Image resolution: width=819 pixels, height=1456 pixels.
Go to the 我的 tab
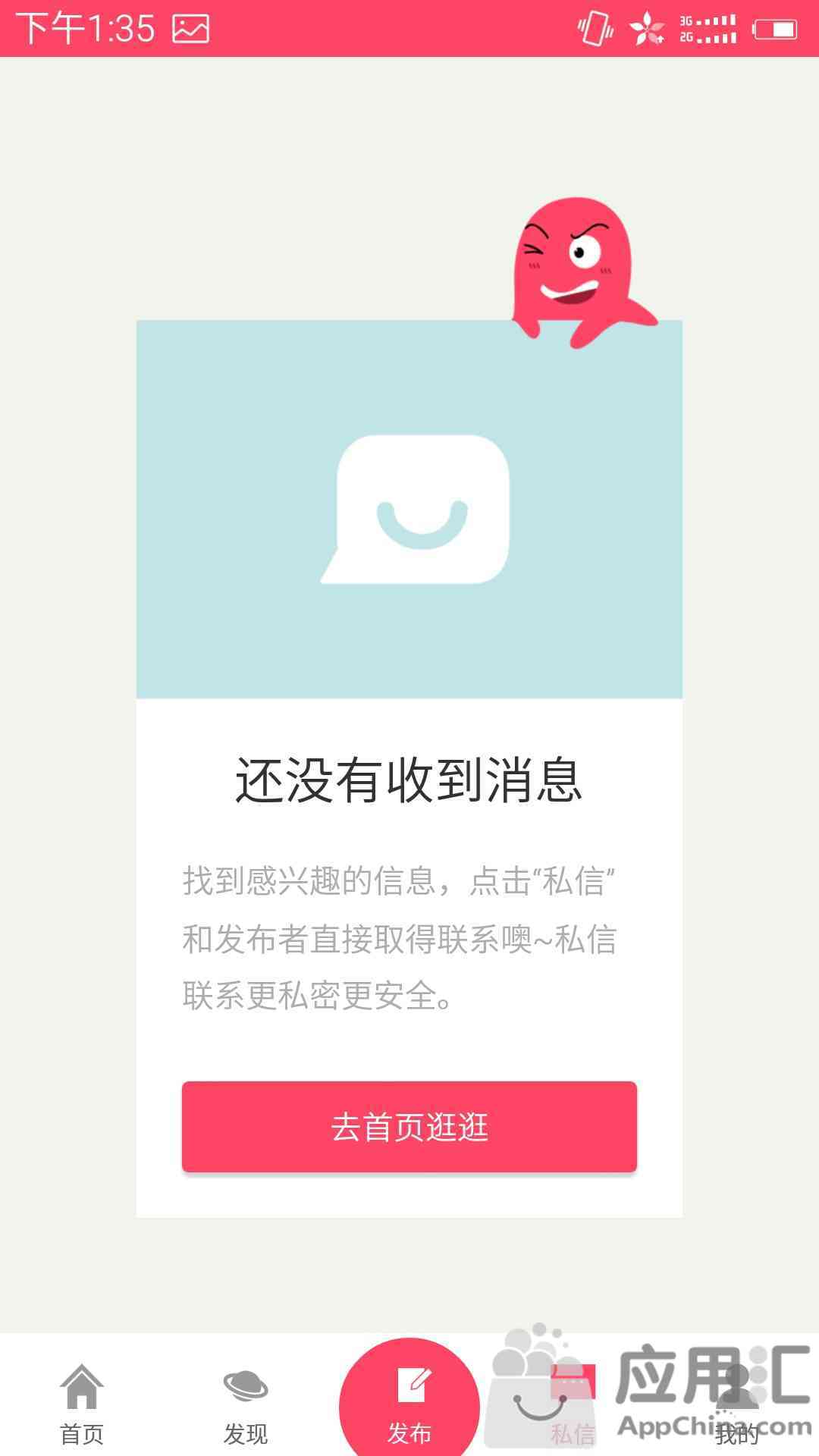tap(737, 1404)
